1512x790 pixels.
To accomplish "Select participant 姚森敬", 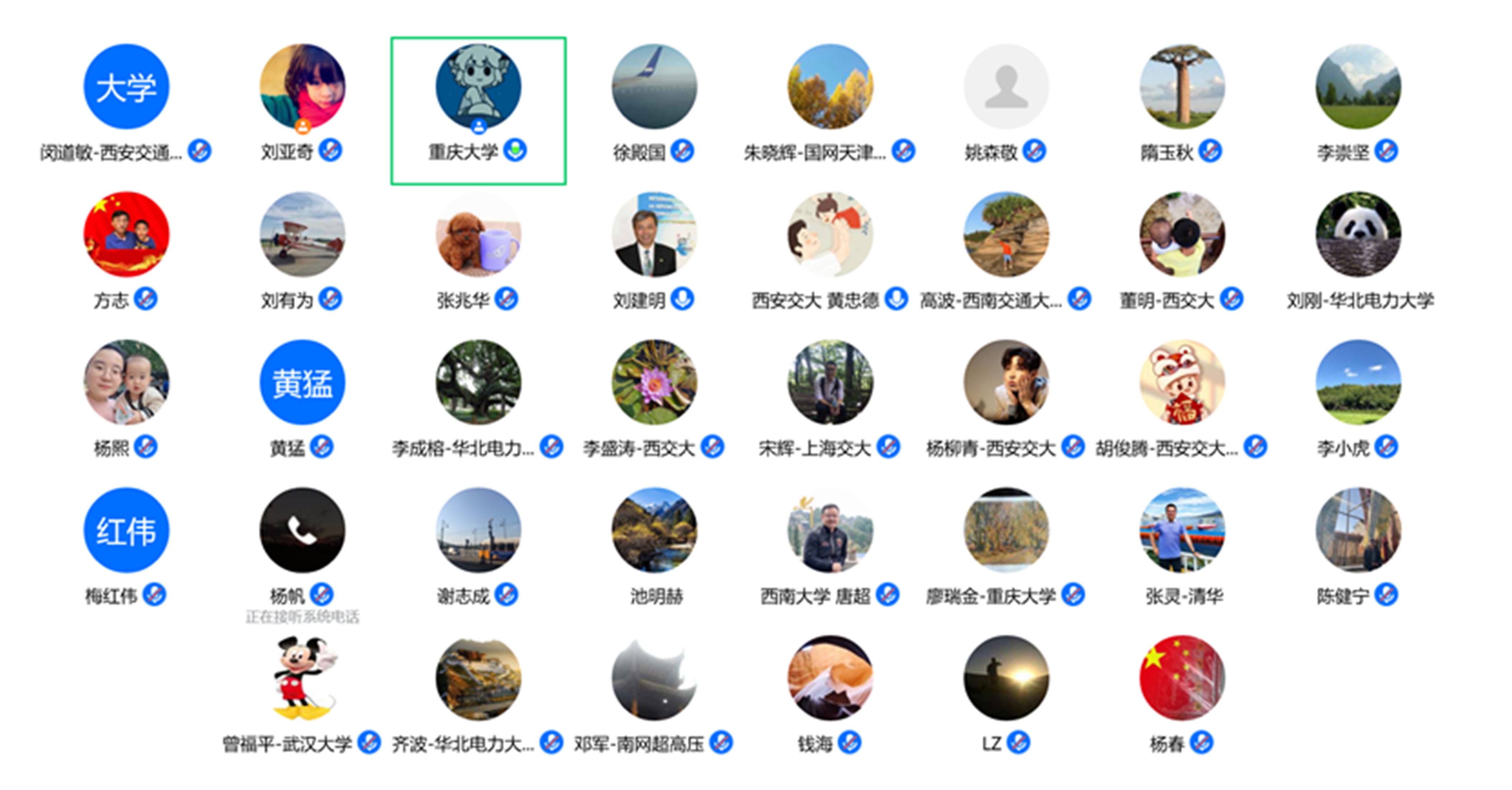I will tap(1006, 87).
